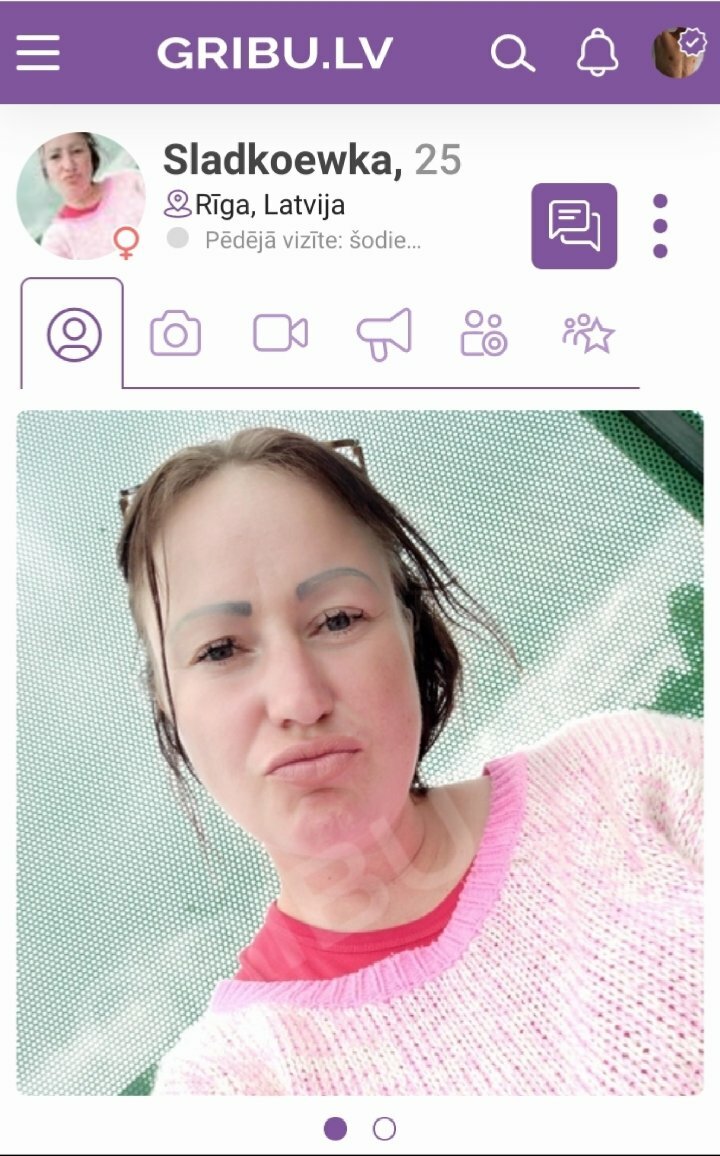Switch to the megaphone announcements tab
Viewport: 720px width, 1156px height.
(x=384, y=334)
